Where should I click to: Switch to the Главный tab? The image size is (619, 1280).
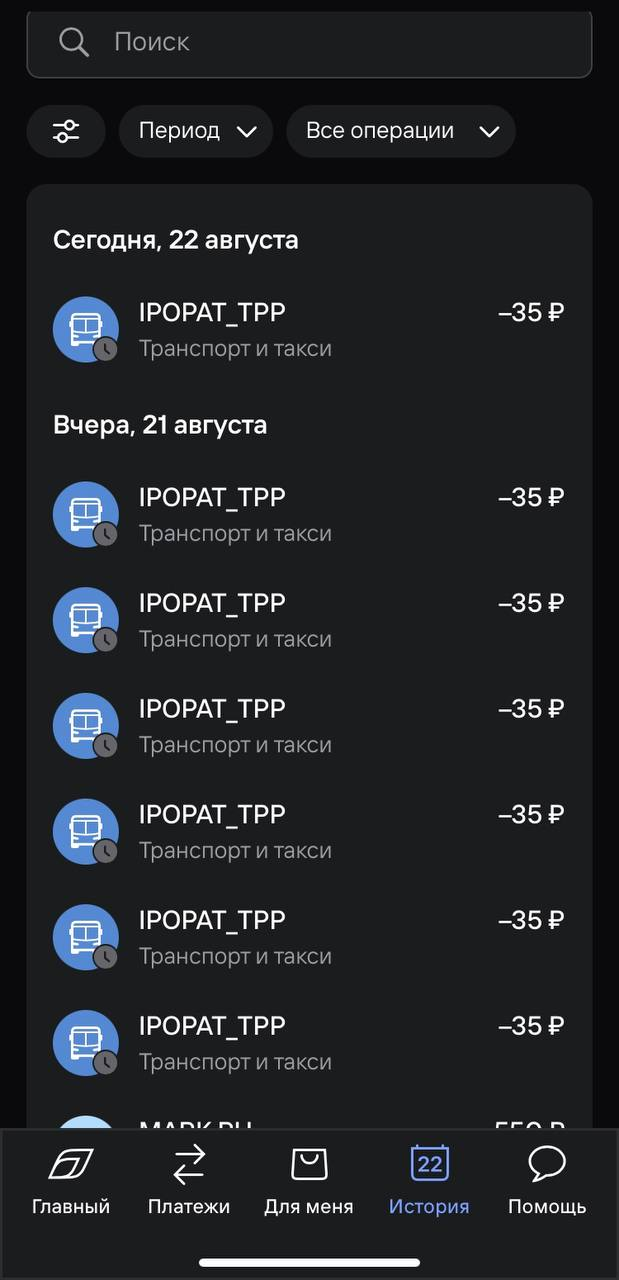point(71,1182)
